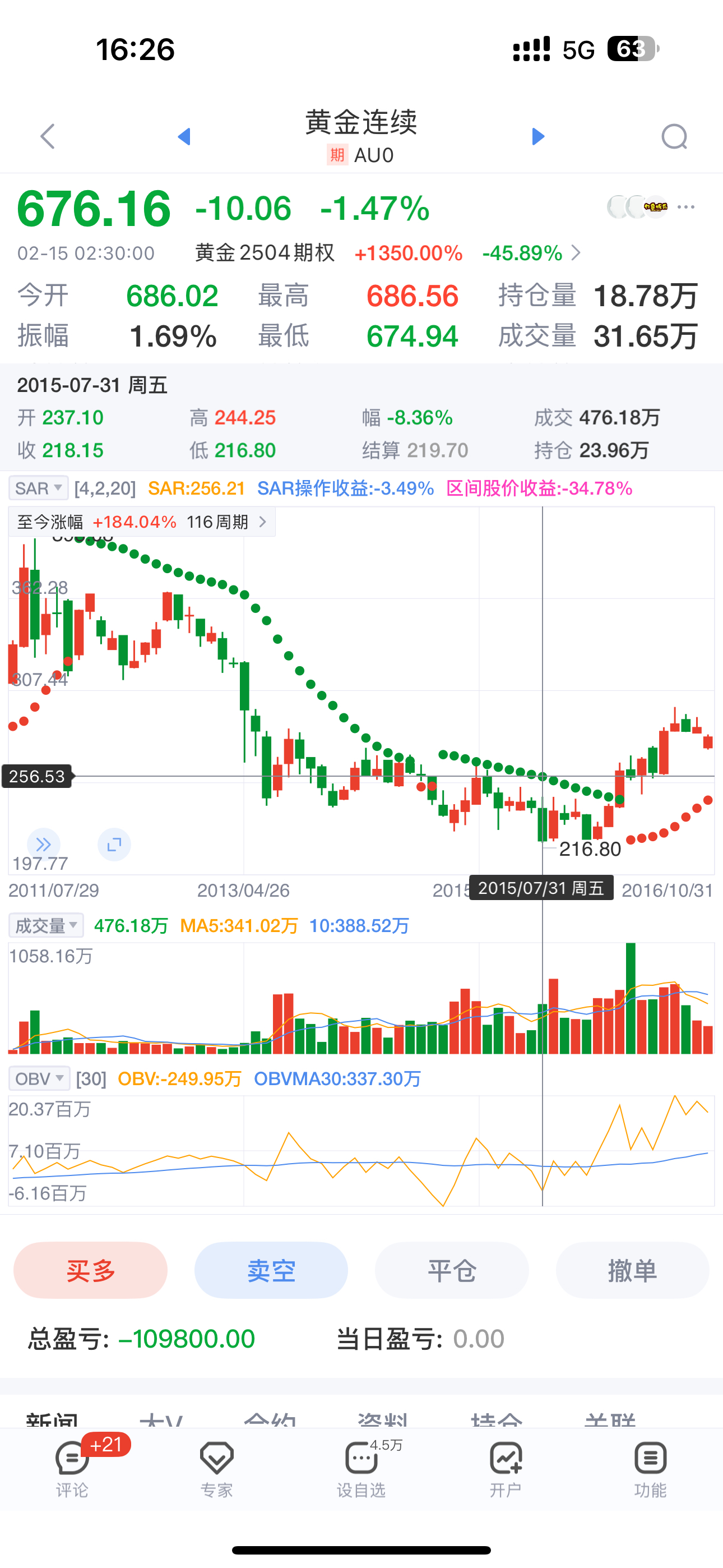Screen dimensions: 723x1568
Task: Tap the double-arrow chart shift icon
Action: point(43,844)
